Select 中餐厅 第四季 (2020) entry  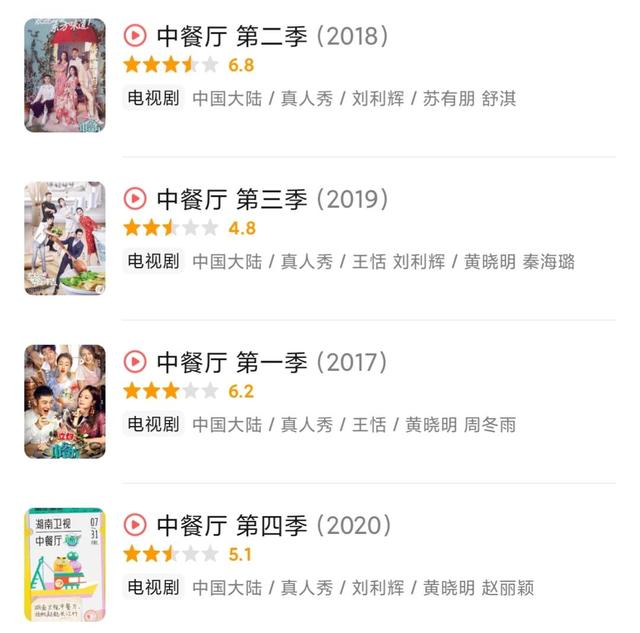pos(272,526)
